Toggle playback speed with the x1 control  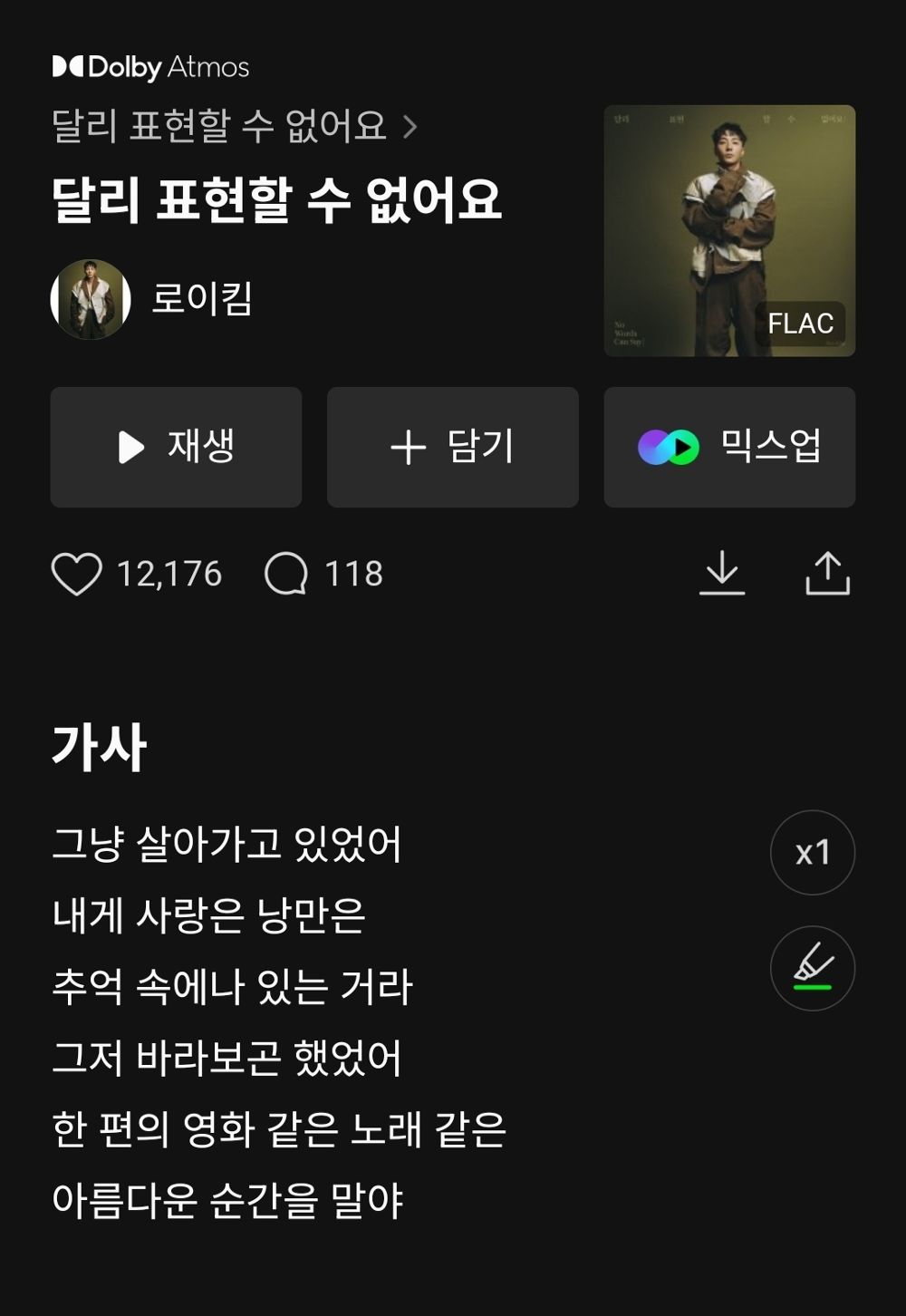point(813,850)
